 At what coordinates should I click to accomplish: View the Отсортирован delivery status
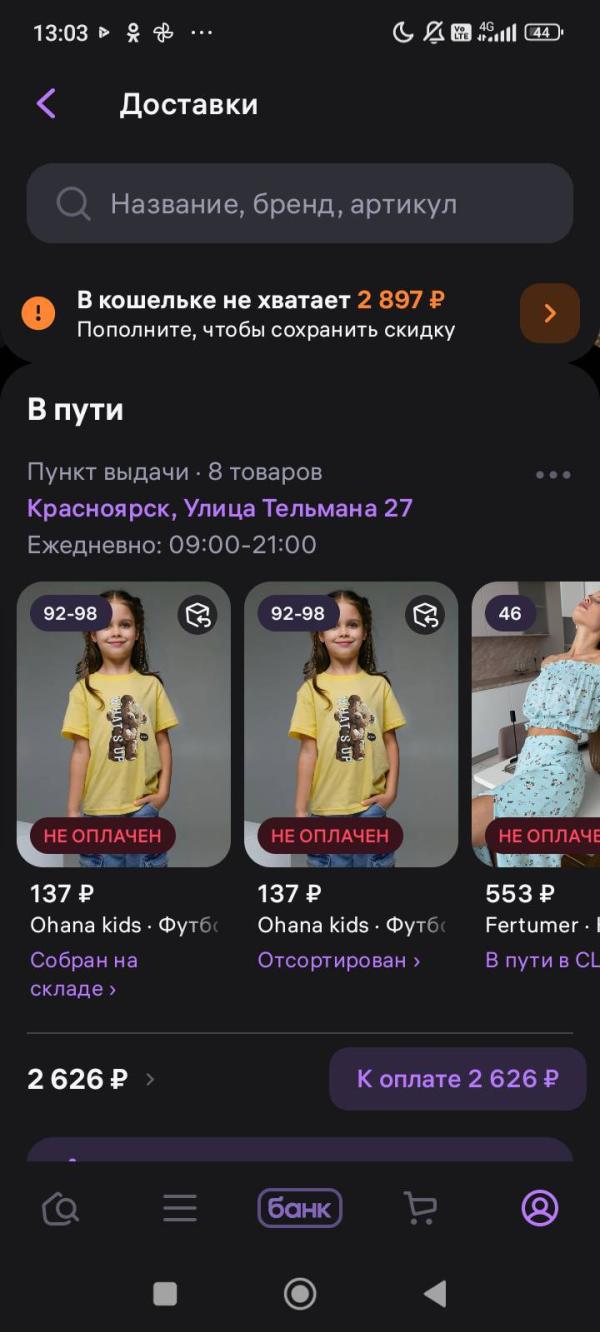pyautogui.click(x=338, y=960)
